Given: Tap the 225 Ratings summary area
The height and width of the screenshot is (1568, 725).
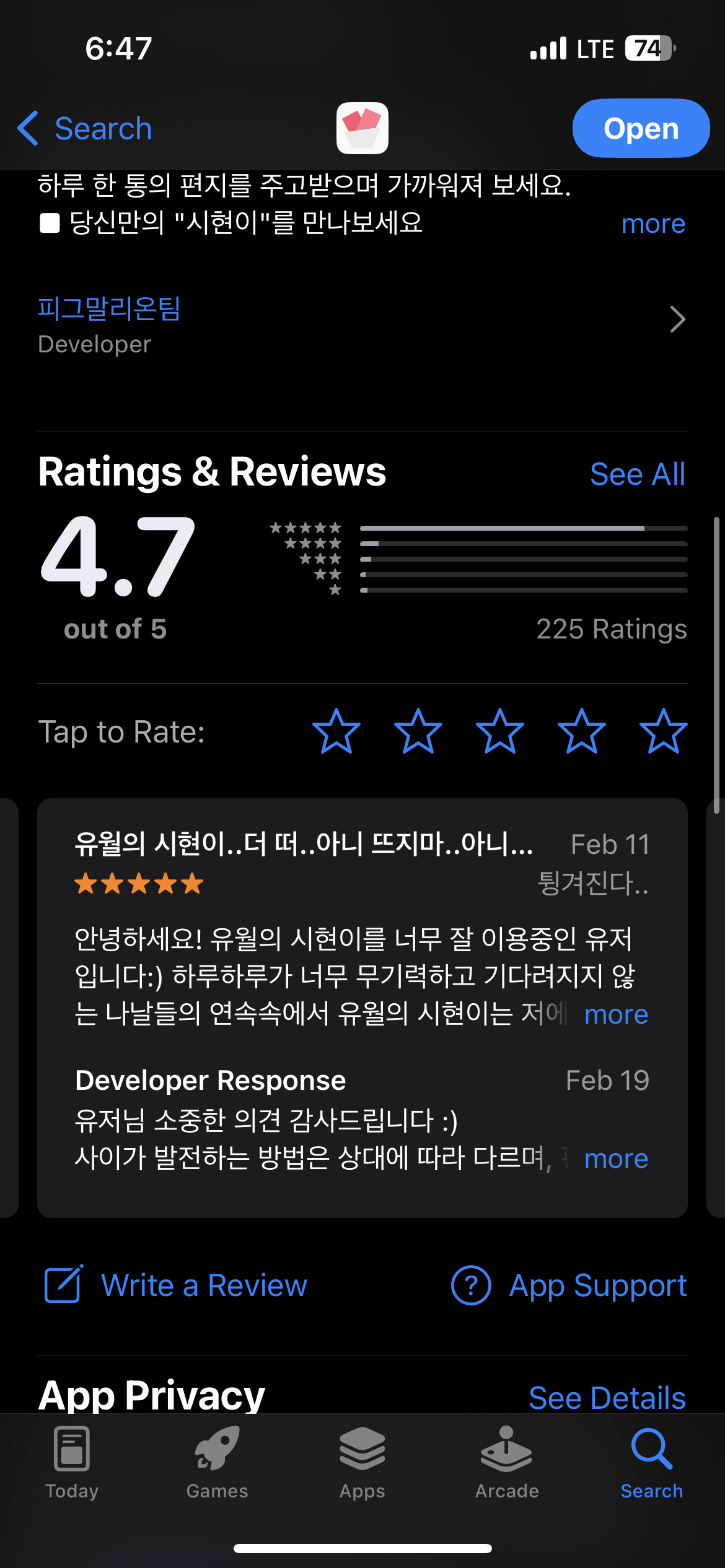Looking at the screenshot, I should (611, 629).
